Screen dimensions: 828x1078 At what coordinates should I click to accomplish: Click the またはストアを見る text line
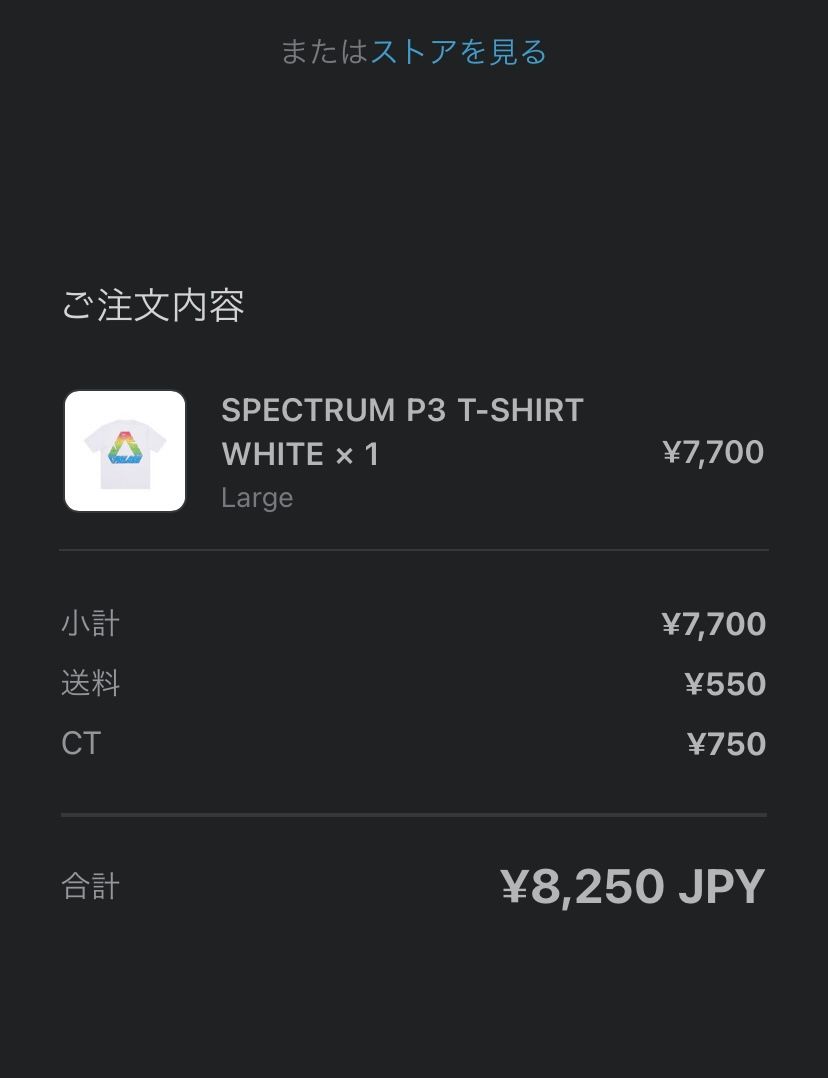[414, 51]
